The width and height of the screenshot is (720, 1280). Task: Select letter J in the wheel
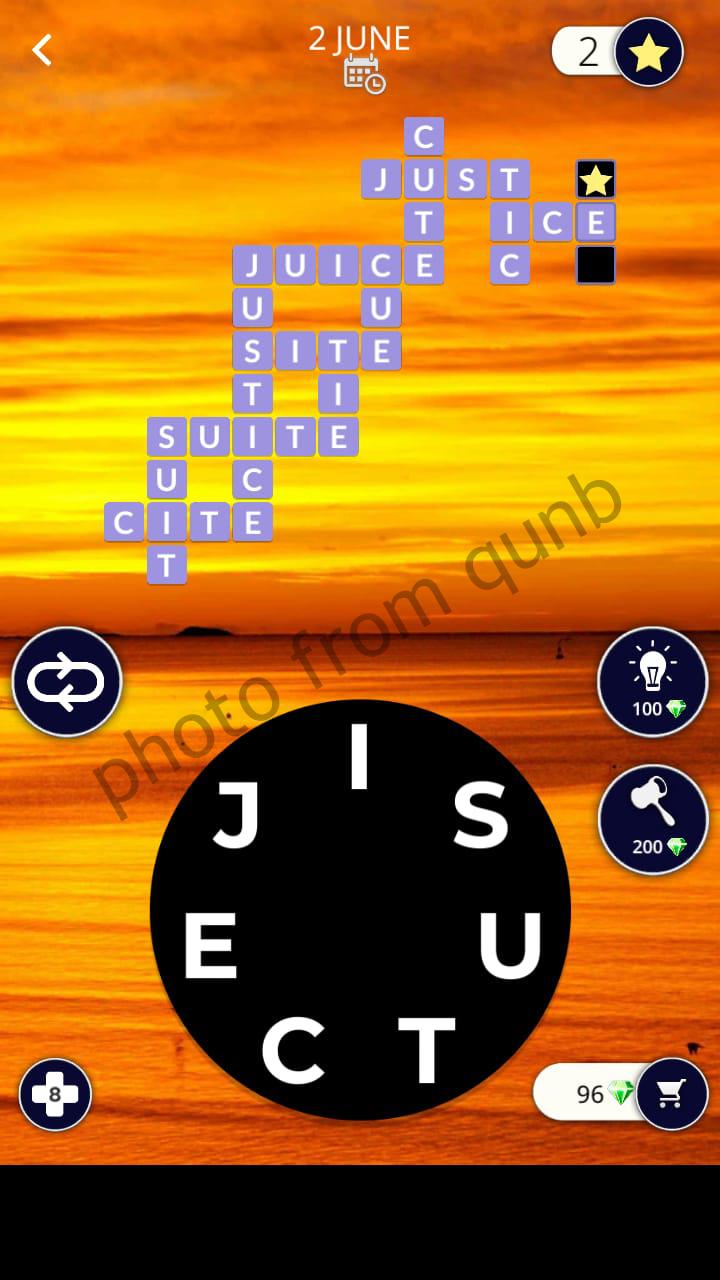tap(237, 815)
